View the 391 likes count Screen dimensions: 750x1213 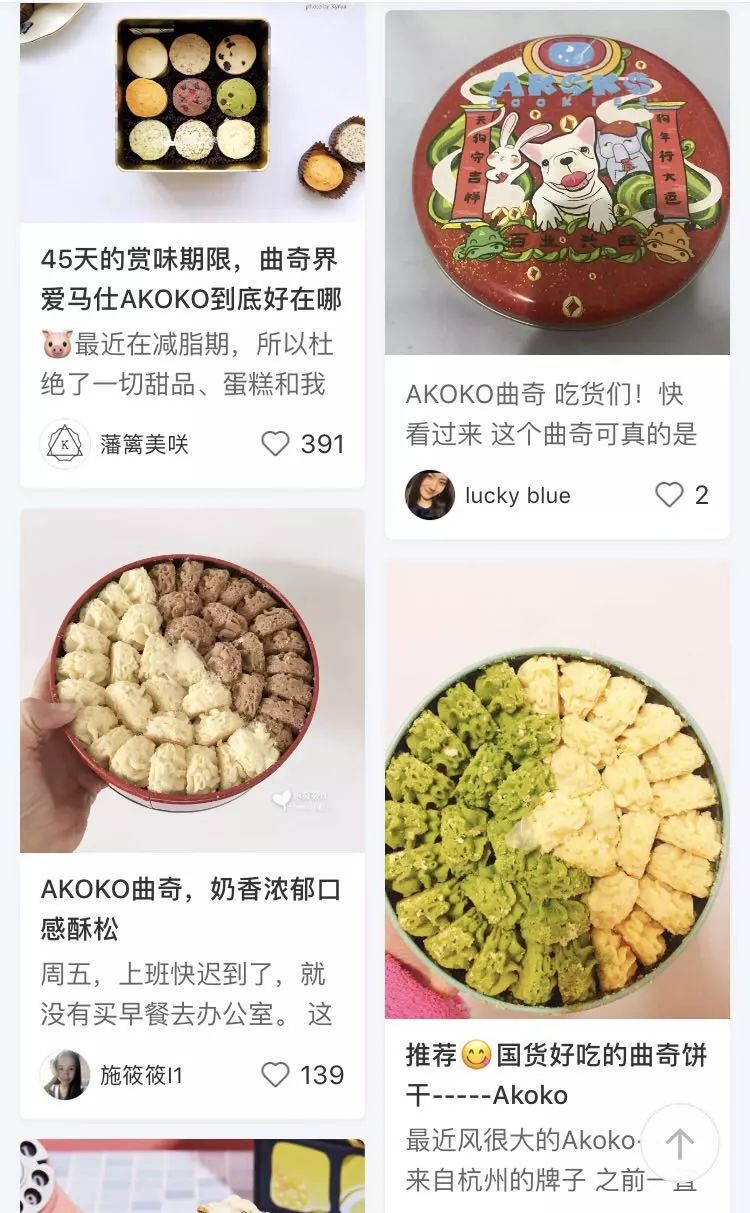pyautogui.click(x=321, y=441)
